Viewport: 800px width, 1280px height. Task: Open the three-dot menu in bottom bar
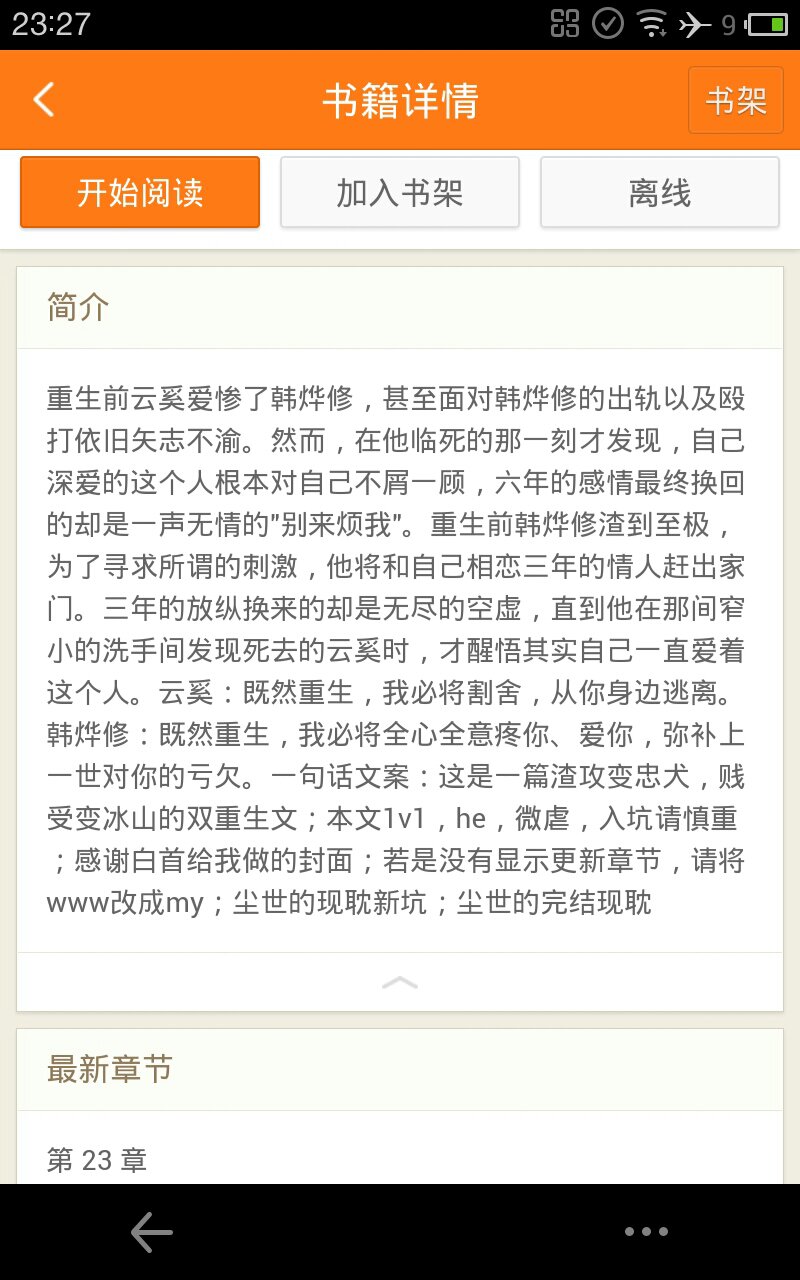(x=646, y=1232)
